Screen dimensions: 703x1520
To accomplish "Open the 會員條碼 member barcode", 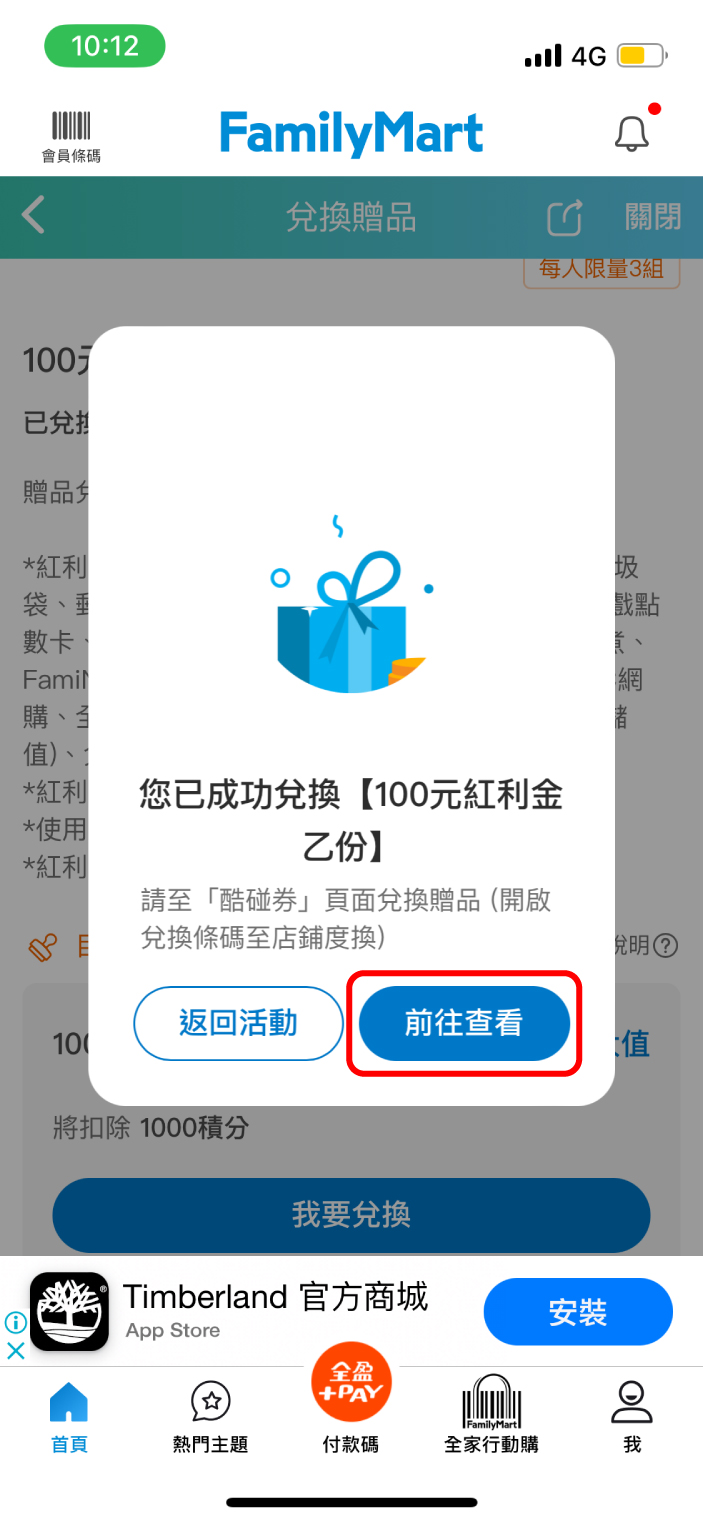I will (71, 136).
